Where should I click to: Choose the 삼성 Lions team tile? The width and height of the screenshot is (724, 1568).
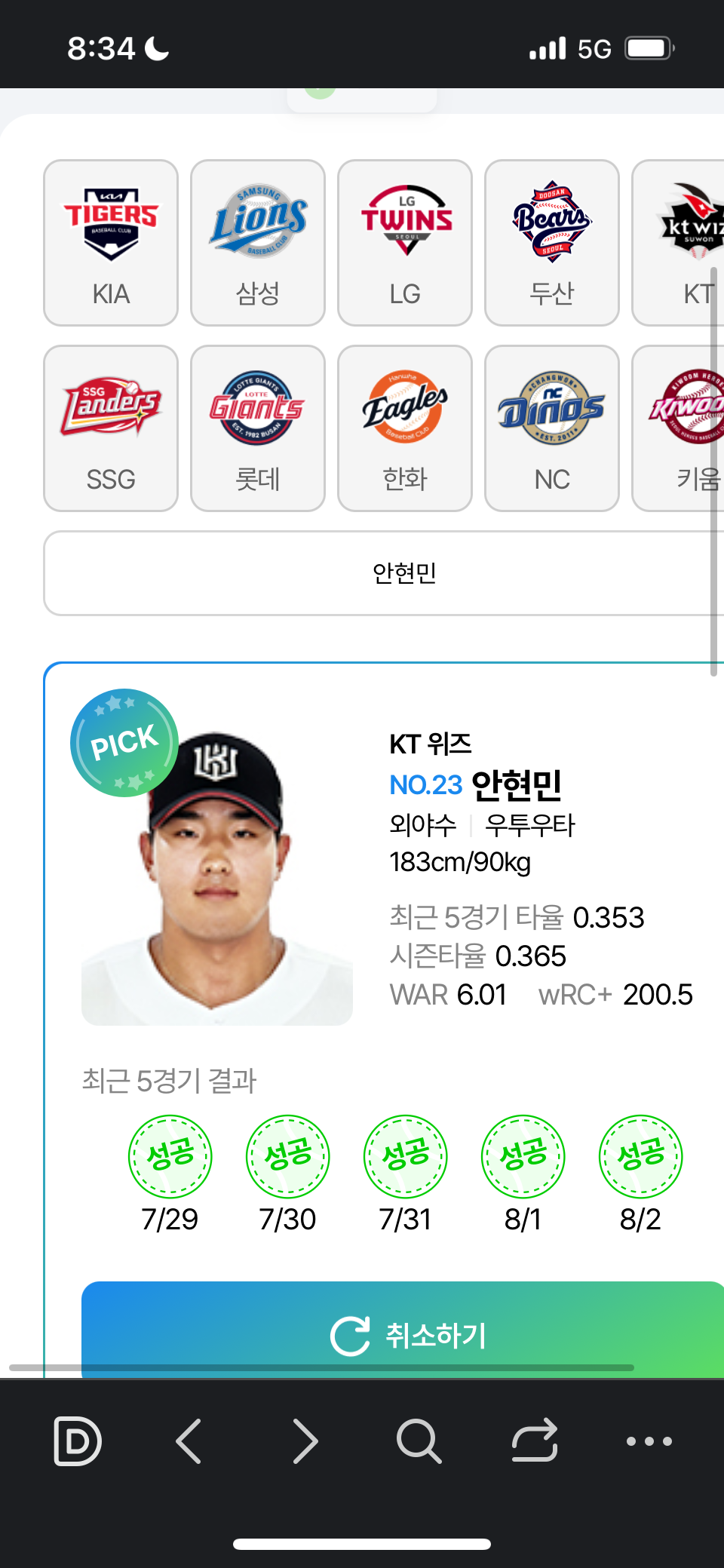click(258, 243)
